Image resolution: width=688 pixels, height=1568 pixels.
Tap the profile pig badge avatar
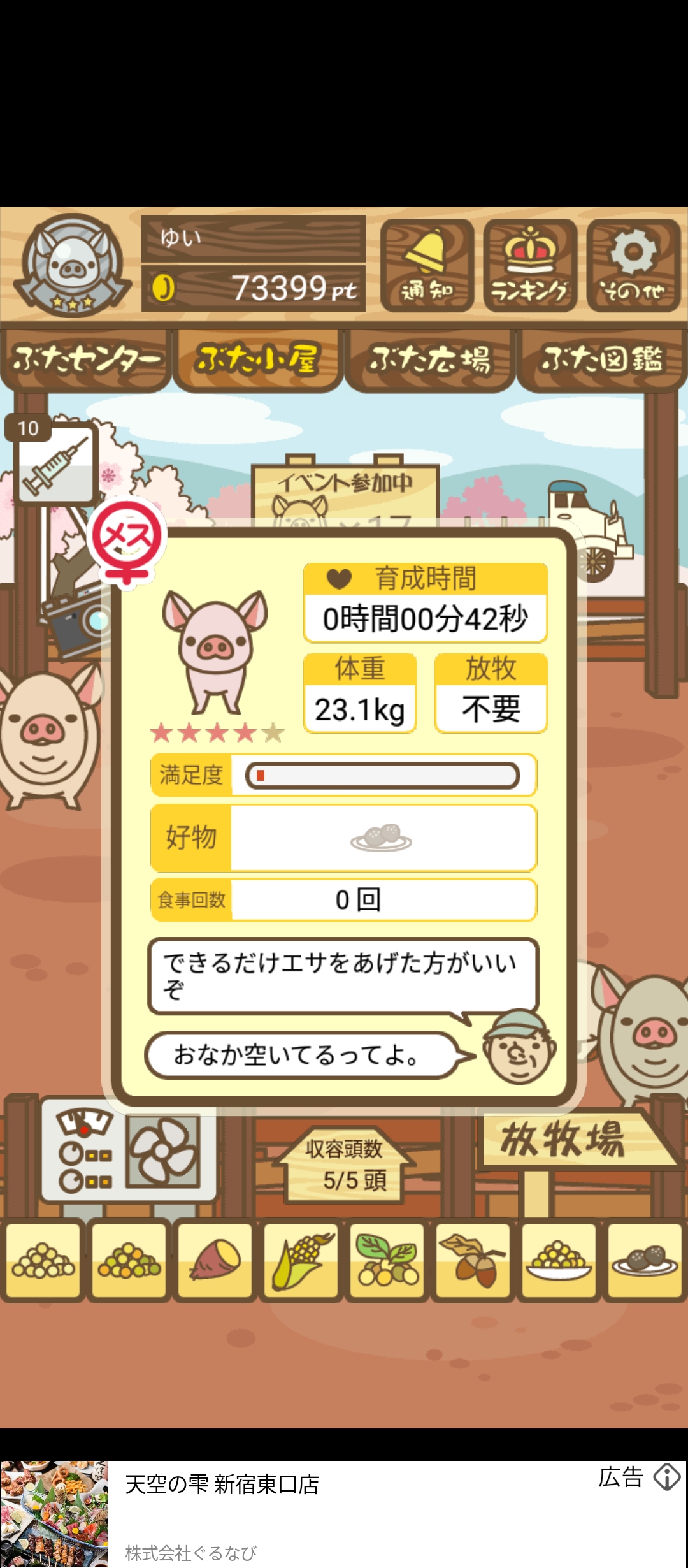72,265
